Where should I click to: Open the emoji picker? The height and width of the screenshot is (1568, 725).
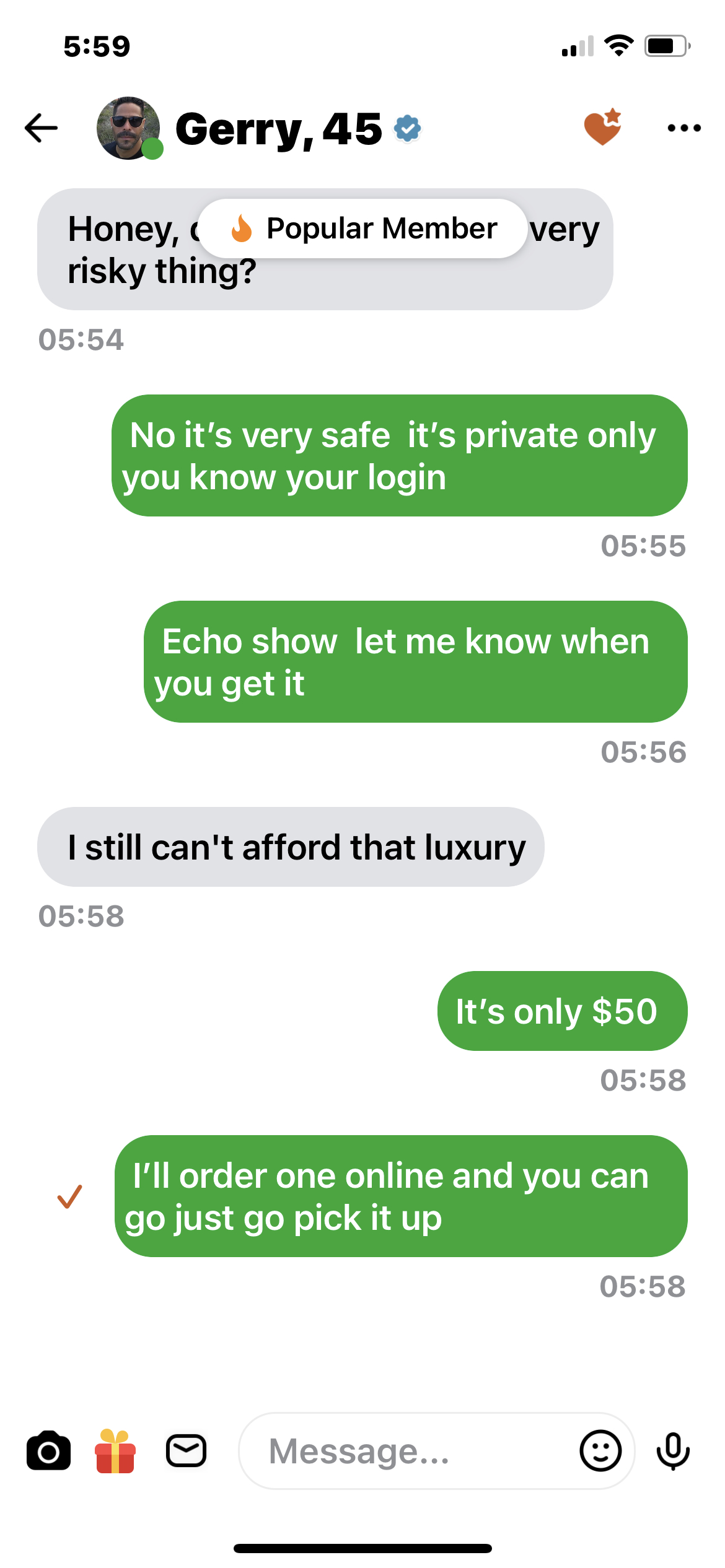600,1450
